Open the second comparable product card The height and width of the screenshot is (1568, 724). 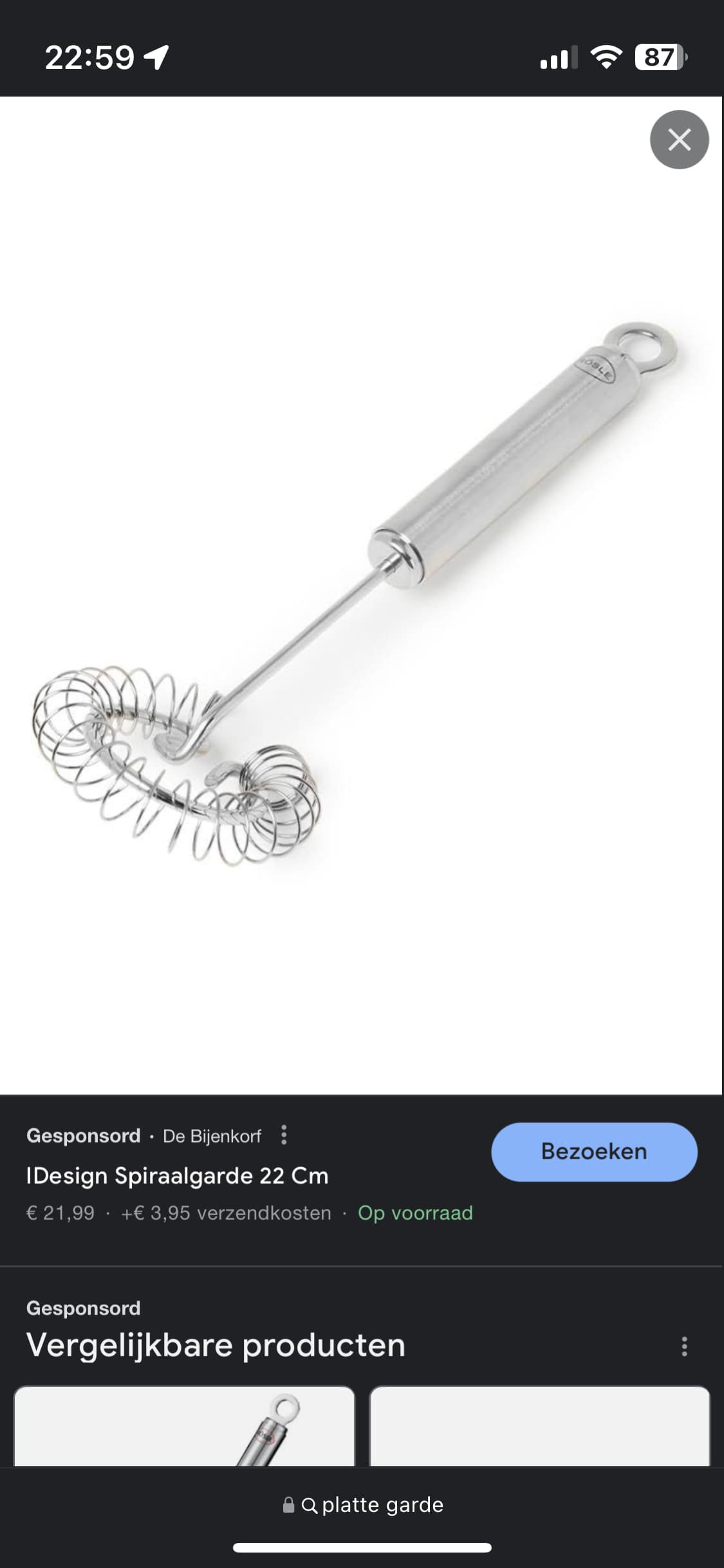click(539, 1426)
